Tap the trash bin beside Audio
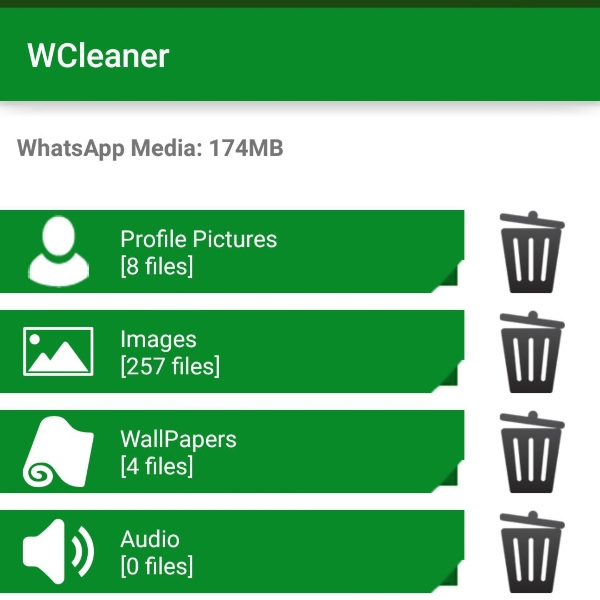The height and width of the screenshot is (600, 600). point(531,552)
